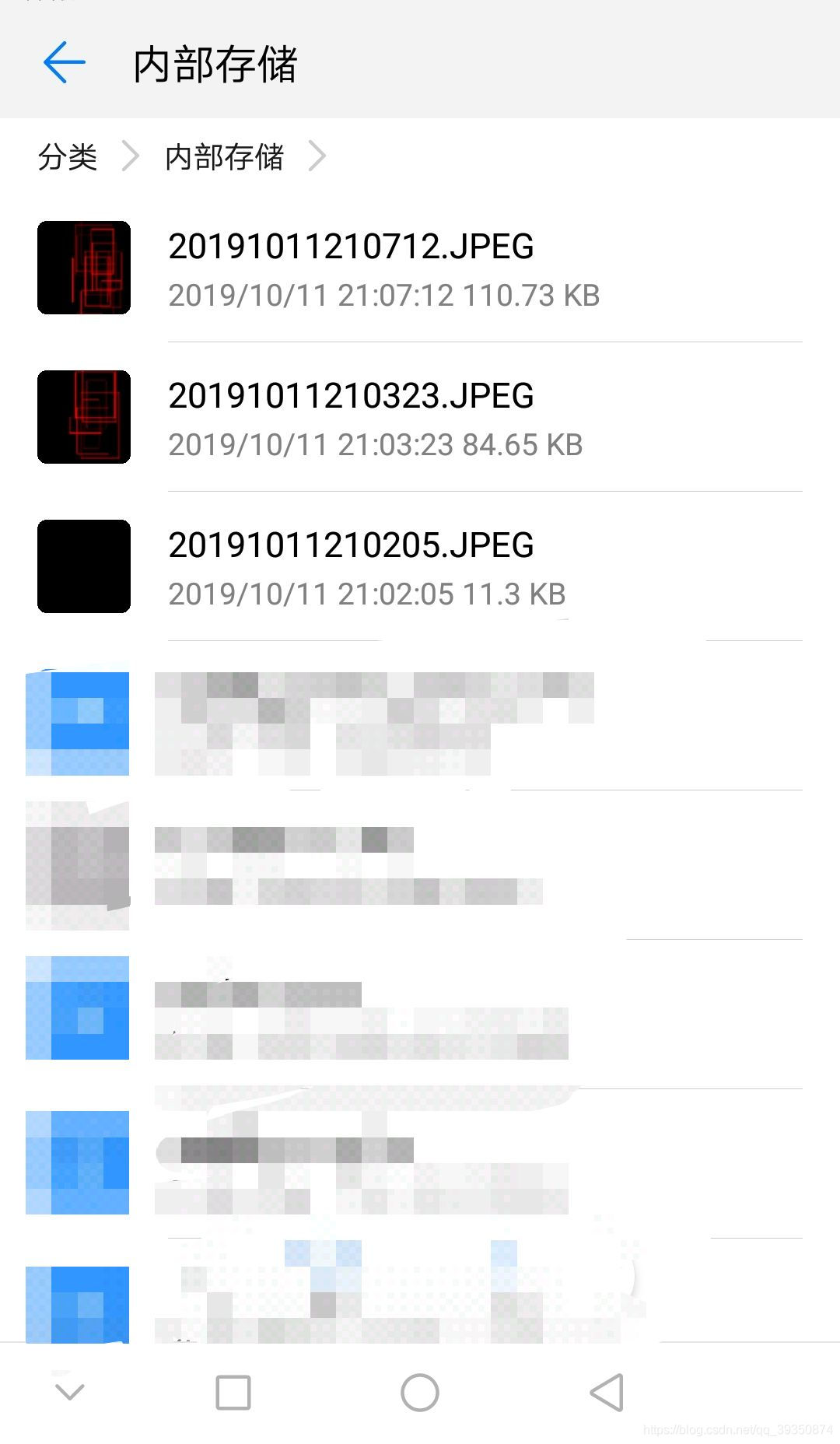
Task: Go to 分类 in the breadcrumb
Action: [68, 157]
